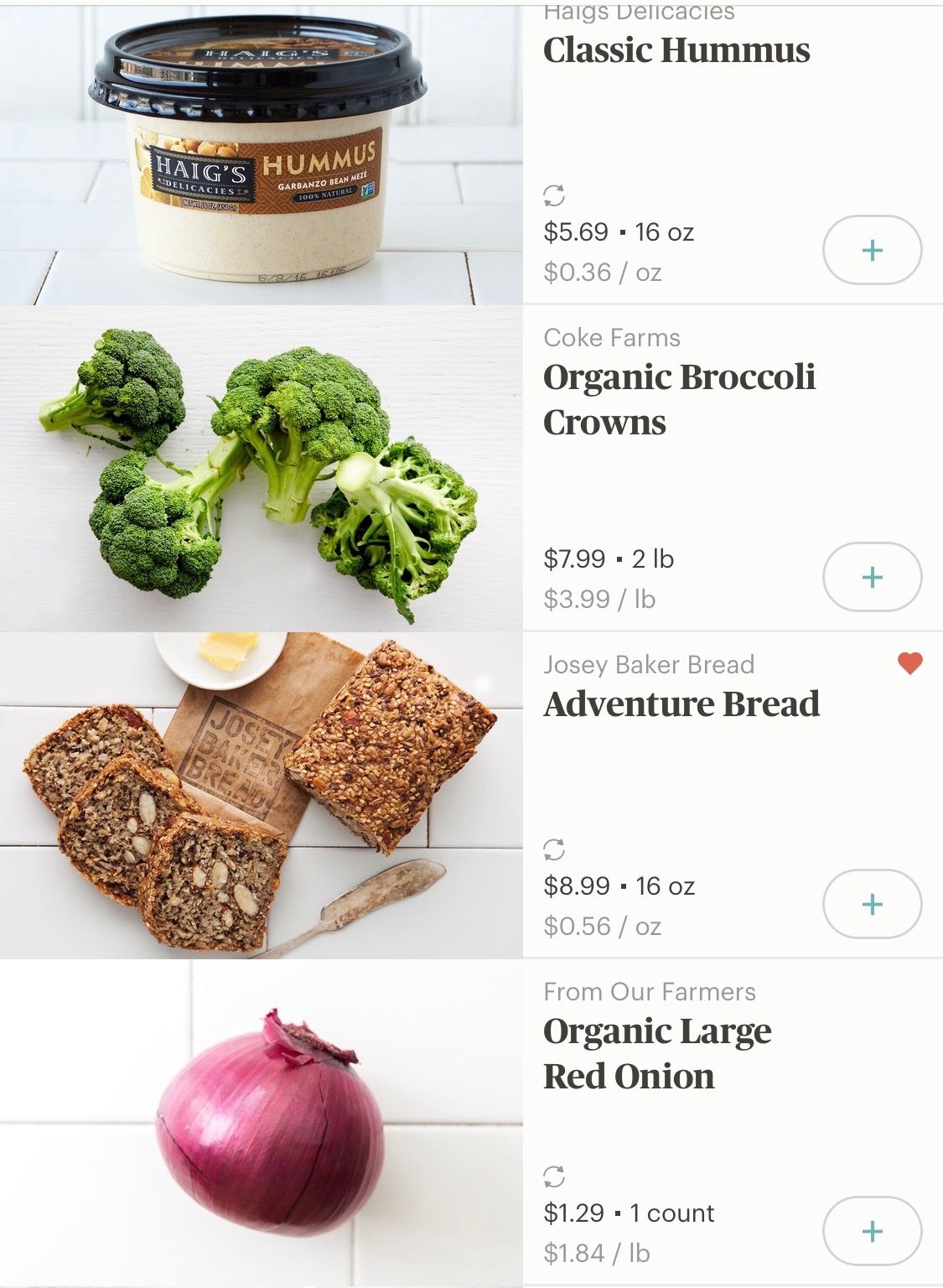View the Organic Broccoli Crowns product photo
Screen dimensions: 943x1288
(261, 470)
